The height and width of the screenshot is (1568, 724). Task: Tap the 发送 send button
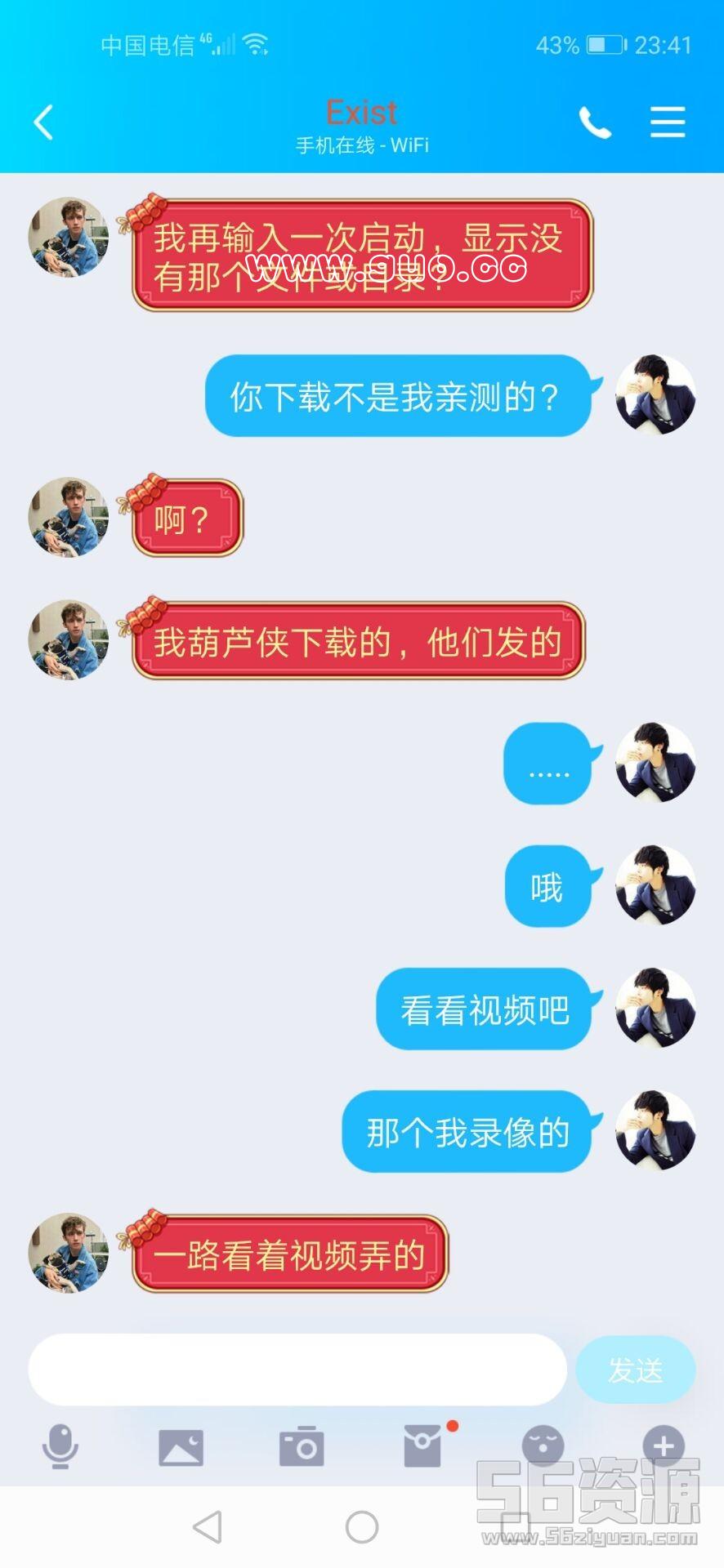635,1370
